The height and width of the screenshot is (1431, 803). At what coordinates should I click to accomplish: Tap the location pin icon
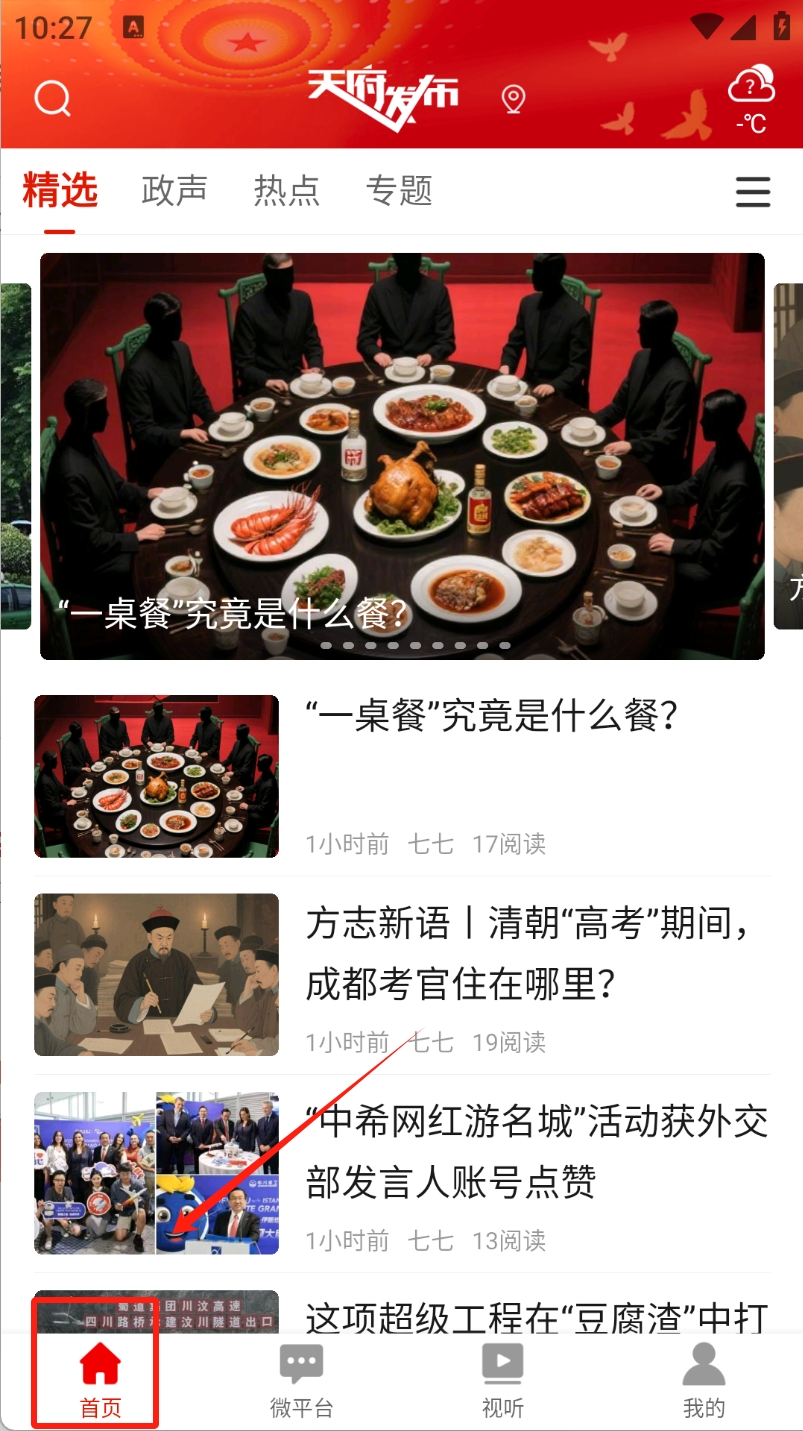[513, 98]
